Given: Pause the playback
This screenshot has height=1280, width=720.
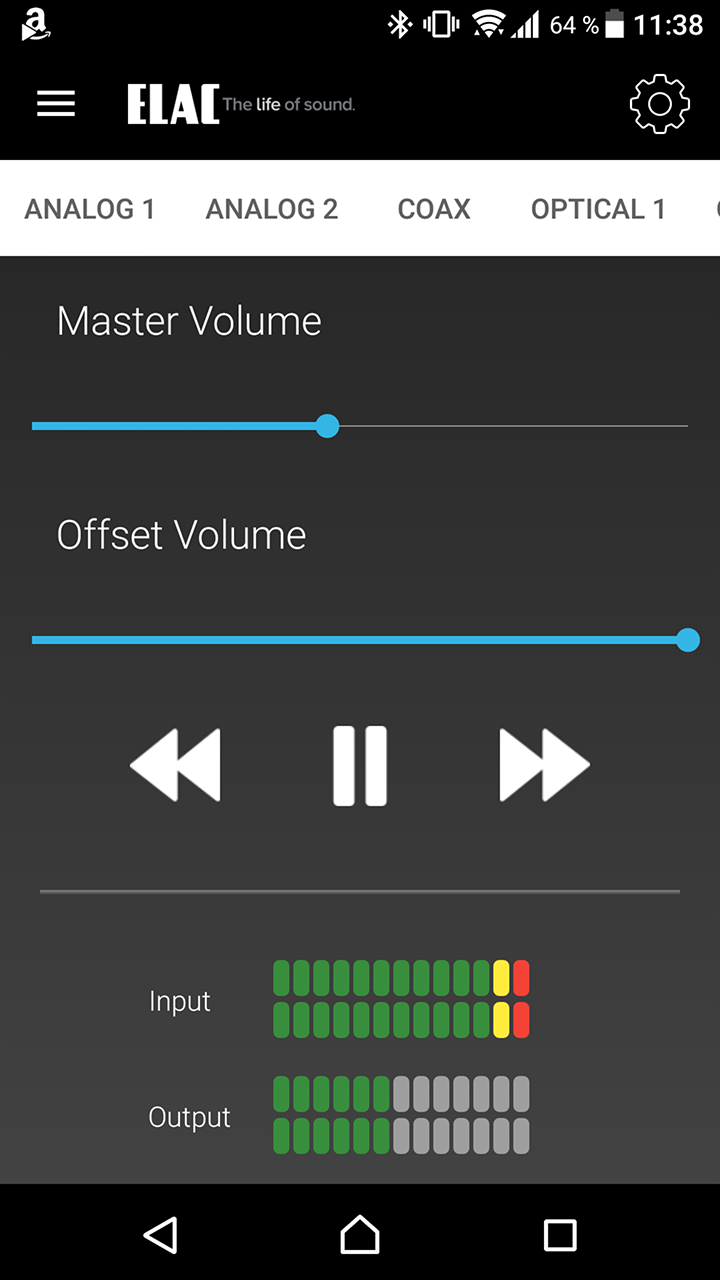Looking at the screenshot, I should pyautogui.click(x=360, y=766).
